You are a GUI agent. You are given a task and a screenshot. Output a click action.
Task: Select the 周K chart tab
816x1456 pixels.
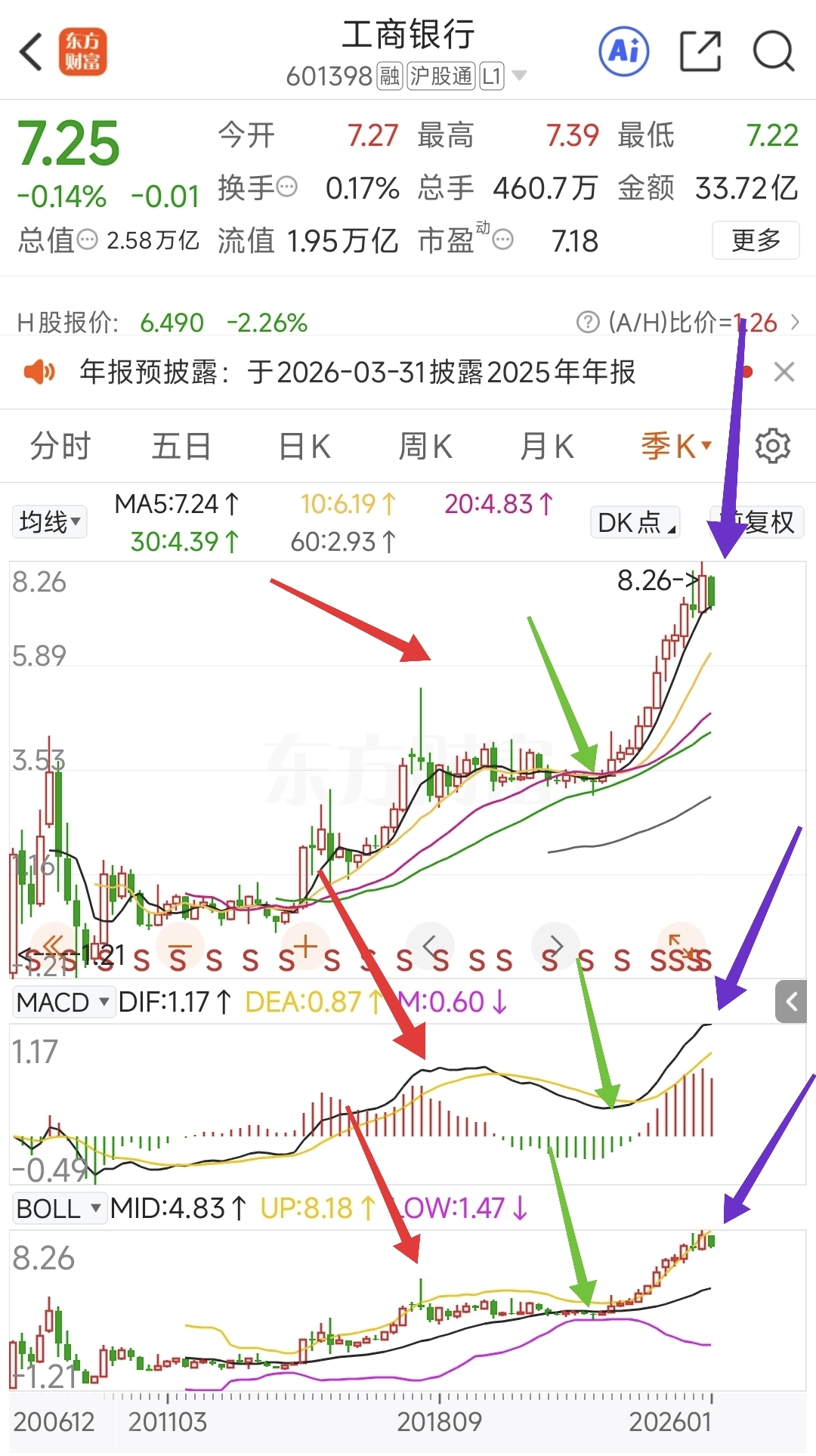(425, 446)
